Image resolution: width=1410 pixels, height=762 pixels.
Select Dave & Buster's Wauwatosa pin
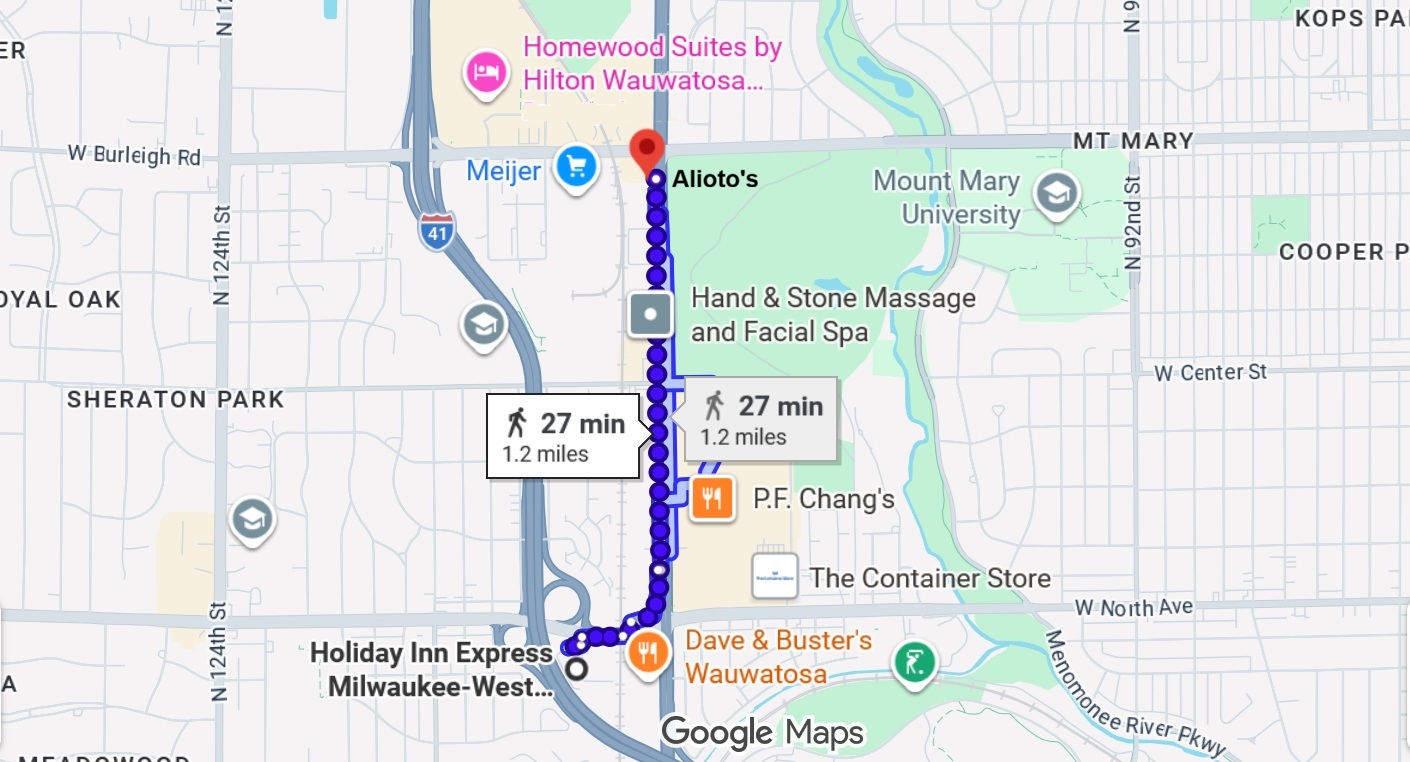(650, 655)
